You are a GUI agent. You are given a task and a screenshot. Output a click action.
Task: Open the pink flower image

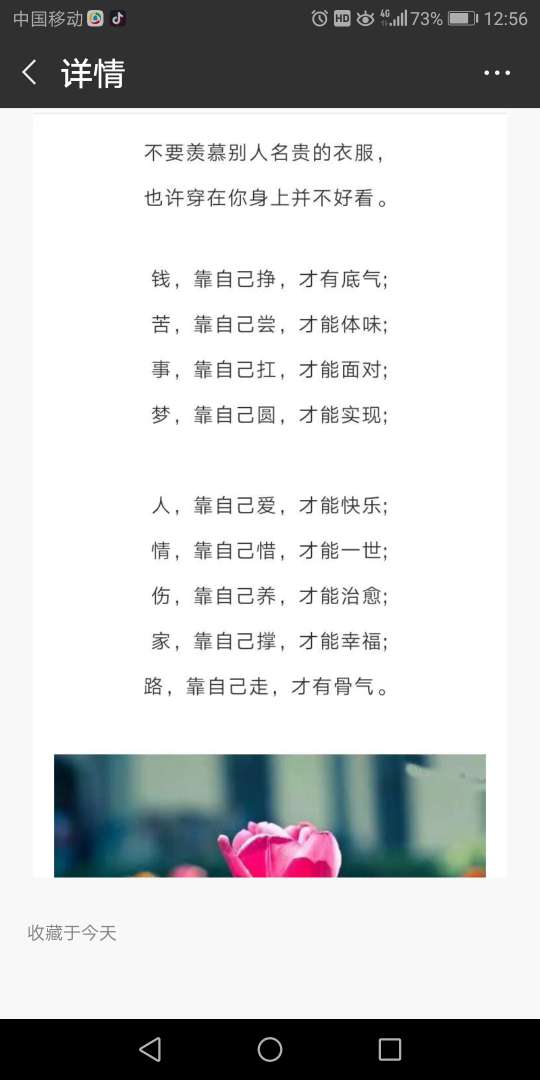pos(269,815)
